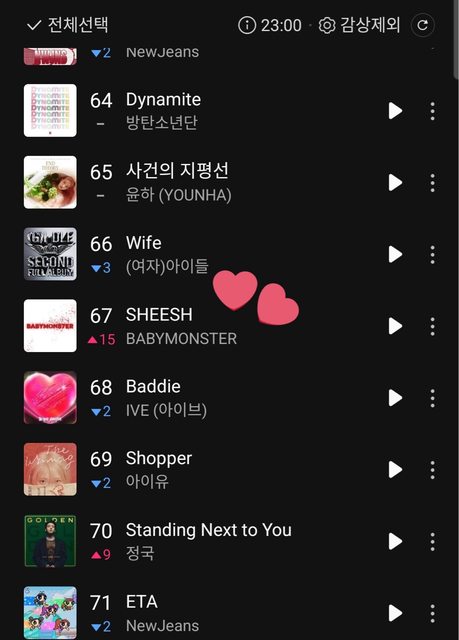
Task: Open more options for Baddie
Action: click(x=432, y=398)
